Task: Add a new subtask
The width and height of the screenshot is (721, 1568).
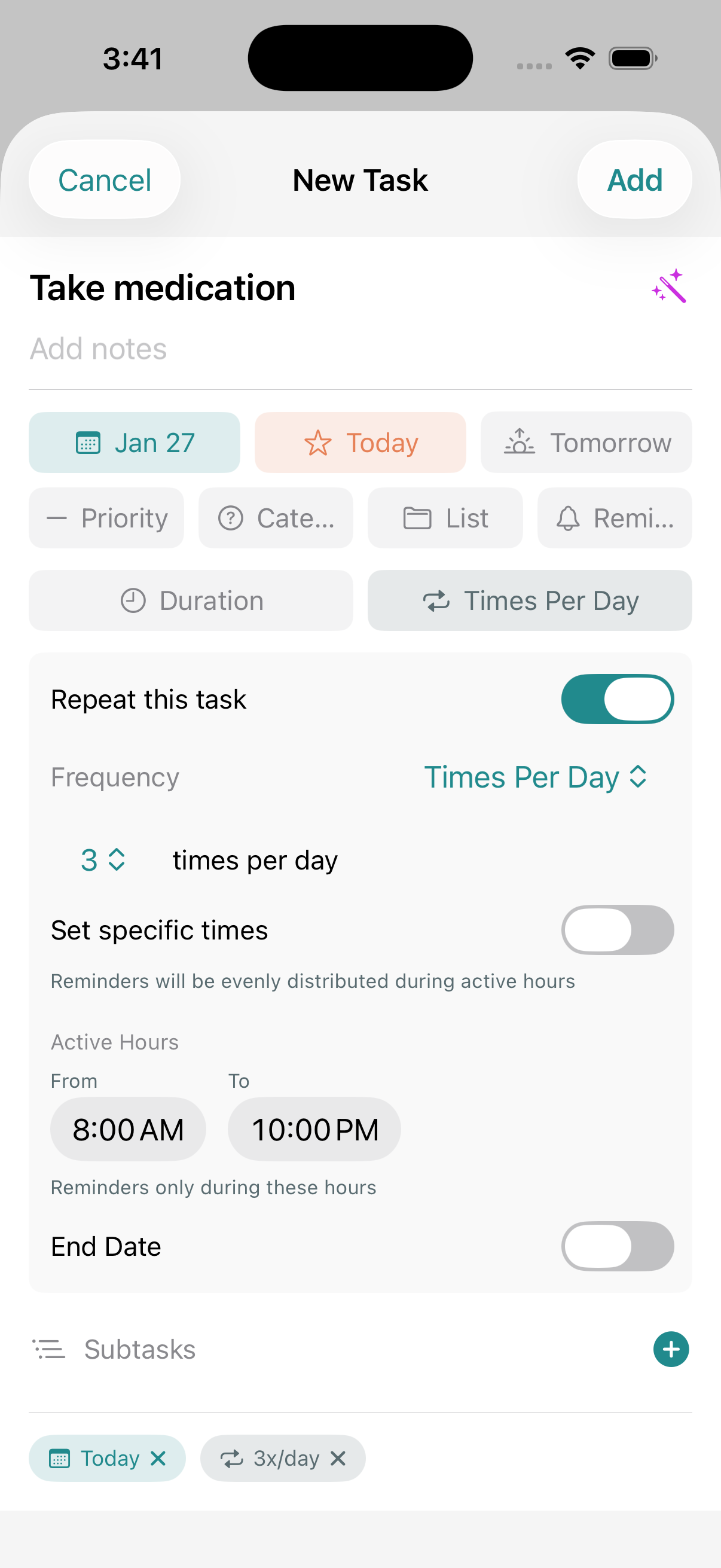Action: [671, 1350]
